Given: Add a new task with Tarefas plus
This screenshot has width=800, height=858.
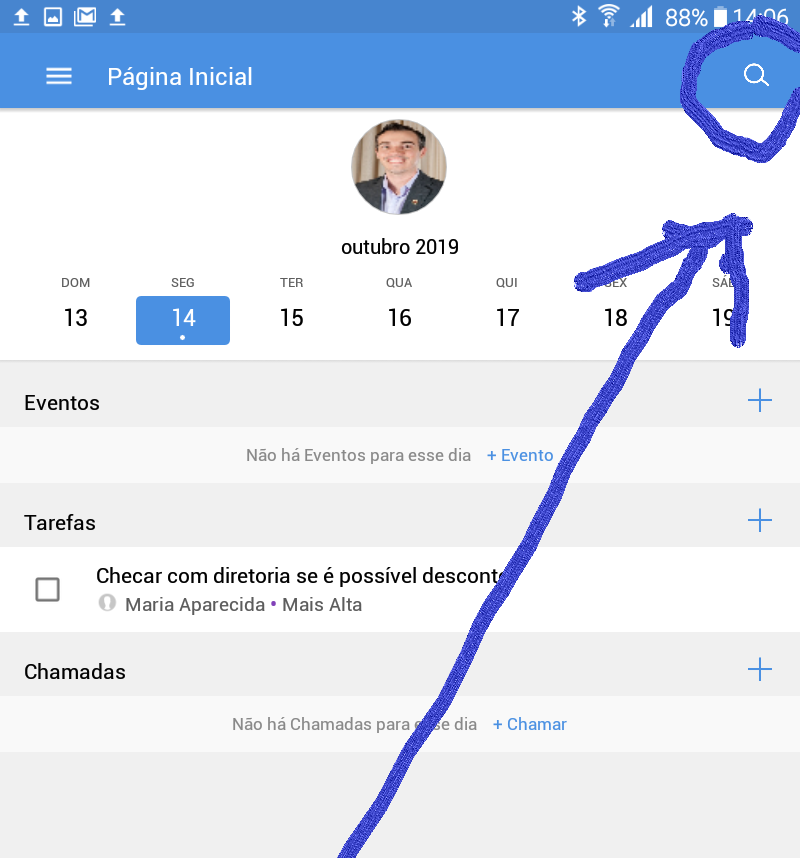Looking at the screenshot, I should pos(760,520).
